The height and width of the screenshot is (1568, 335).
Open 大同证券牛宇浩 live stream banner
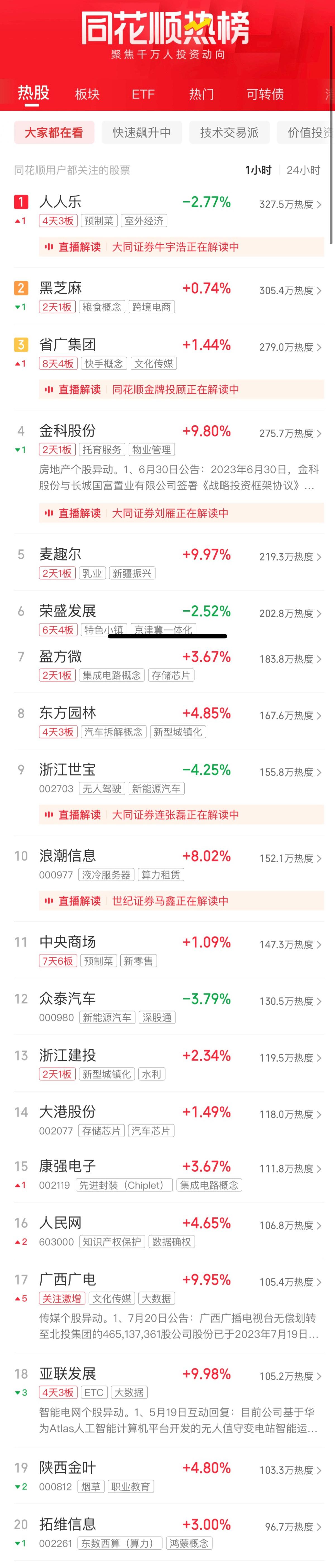tap(181, 247)
